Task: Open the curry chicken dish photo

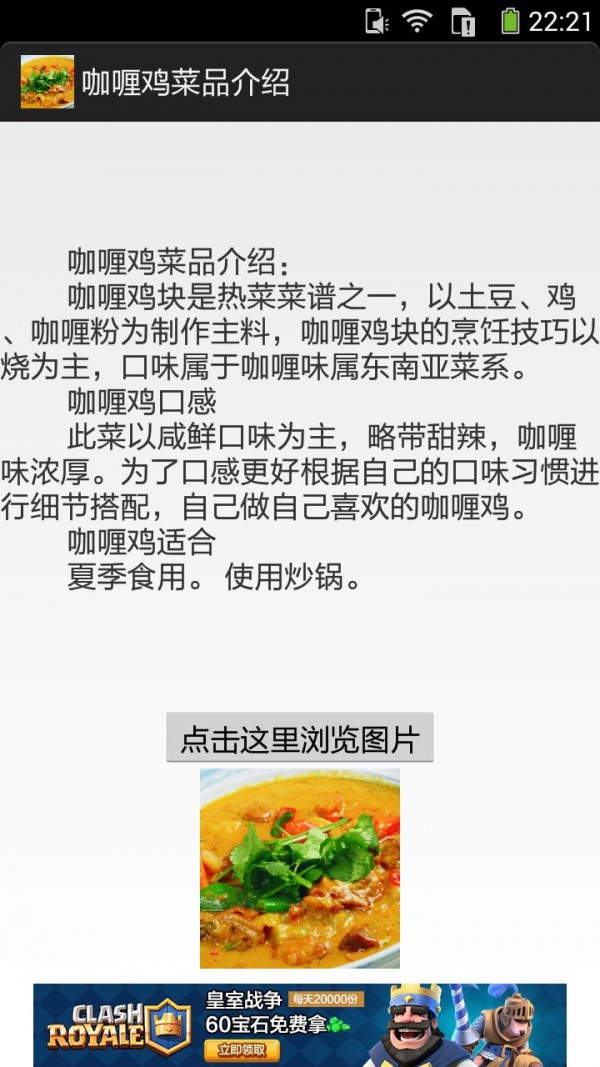Action: pos(299,867)
